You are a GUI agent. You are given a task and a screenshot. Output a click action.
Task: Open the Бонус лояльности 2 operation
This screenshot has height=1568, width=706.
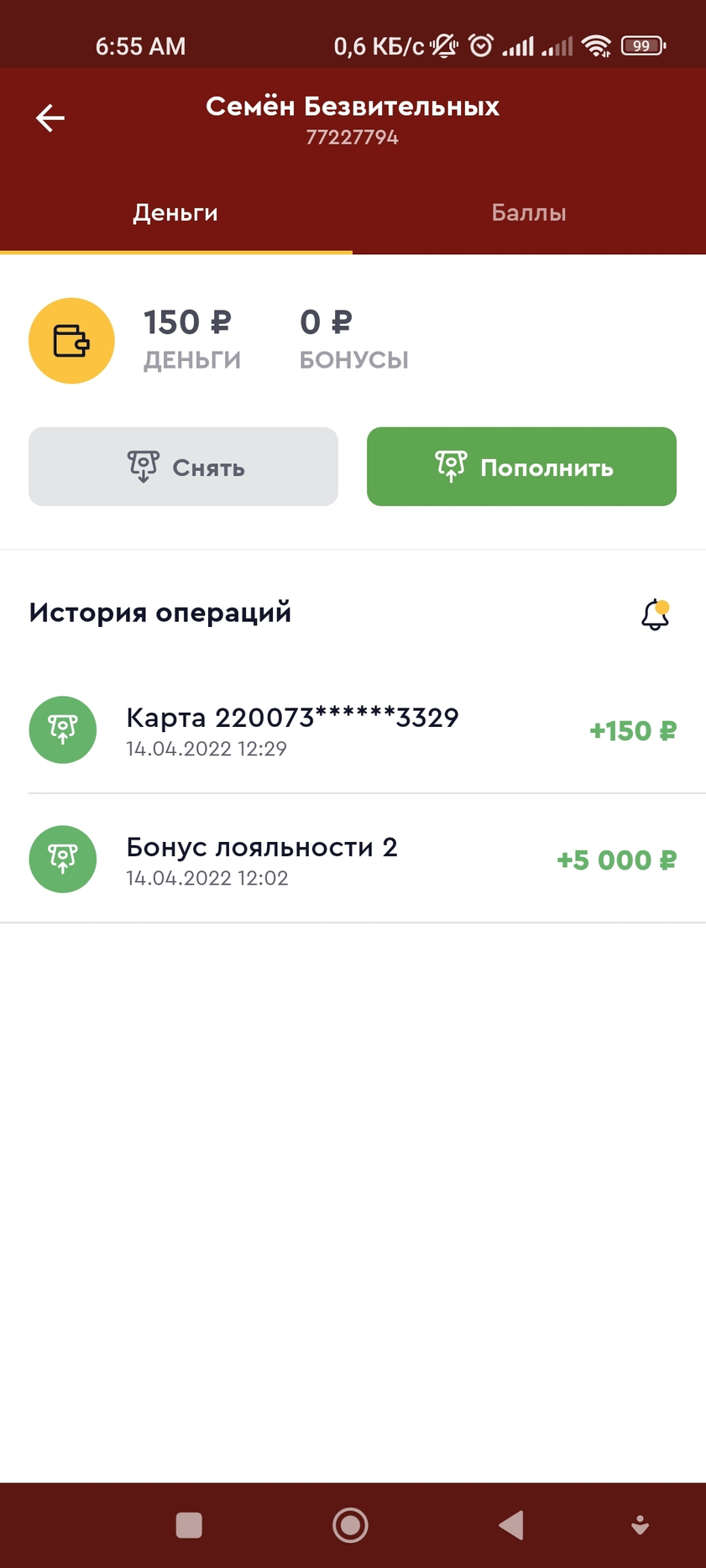coord(353,859)
